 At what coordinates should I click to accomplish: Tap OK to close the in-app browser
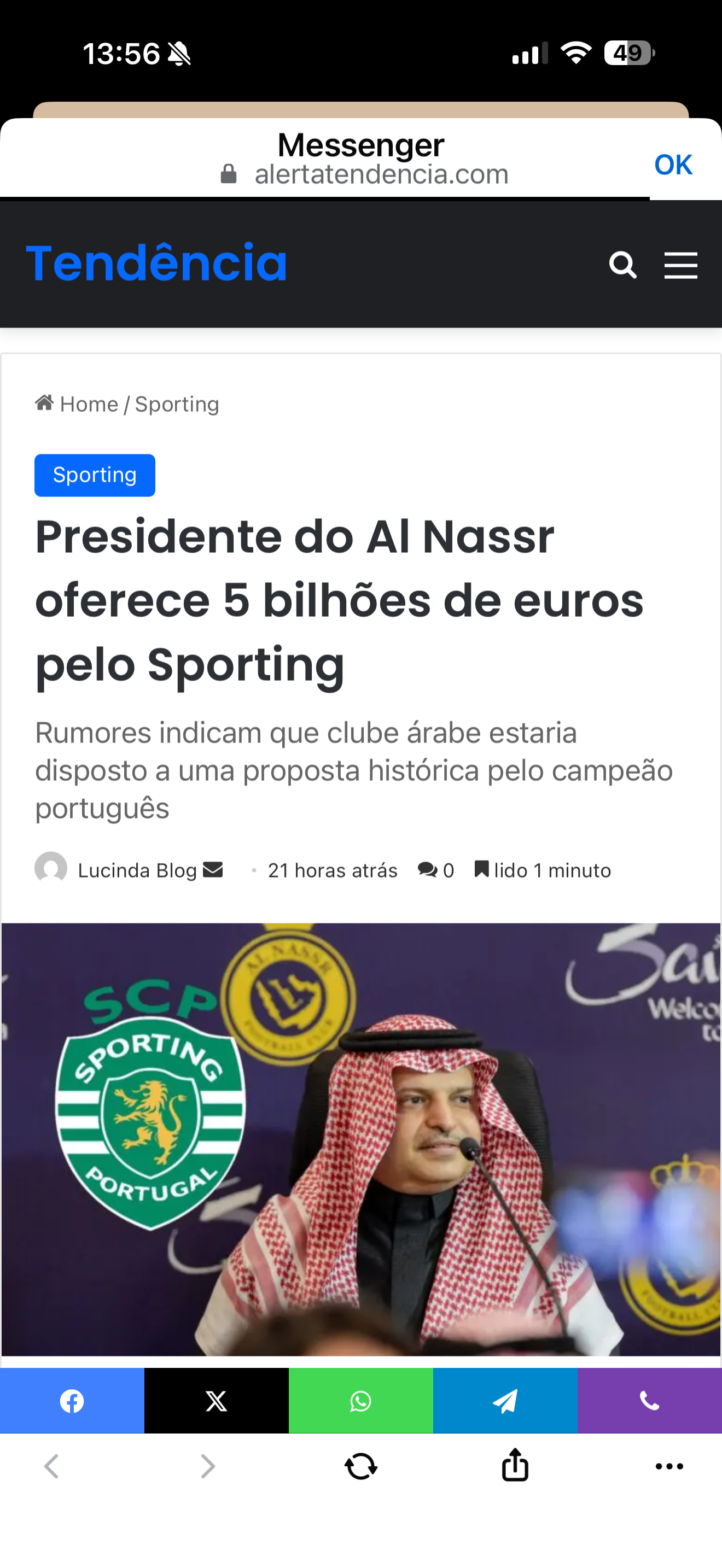click(x=673, y=165)
